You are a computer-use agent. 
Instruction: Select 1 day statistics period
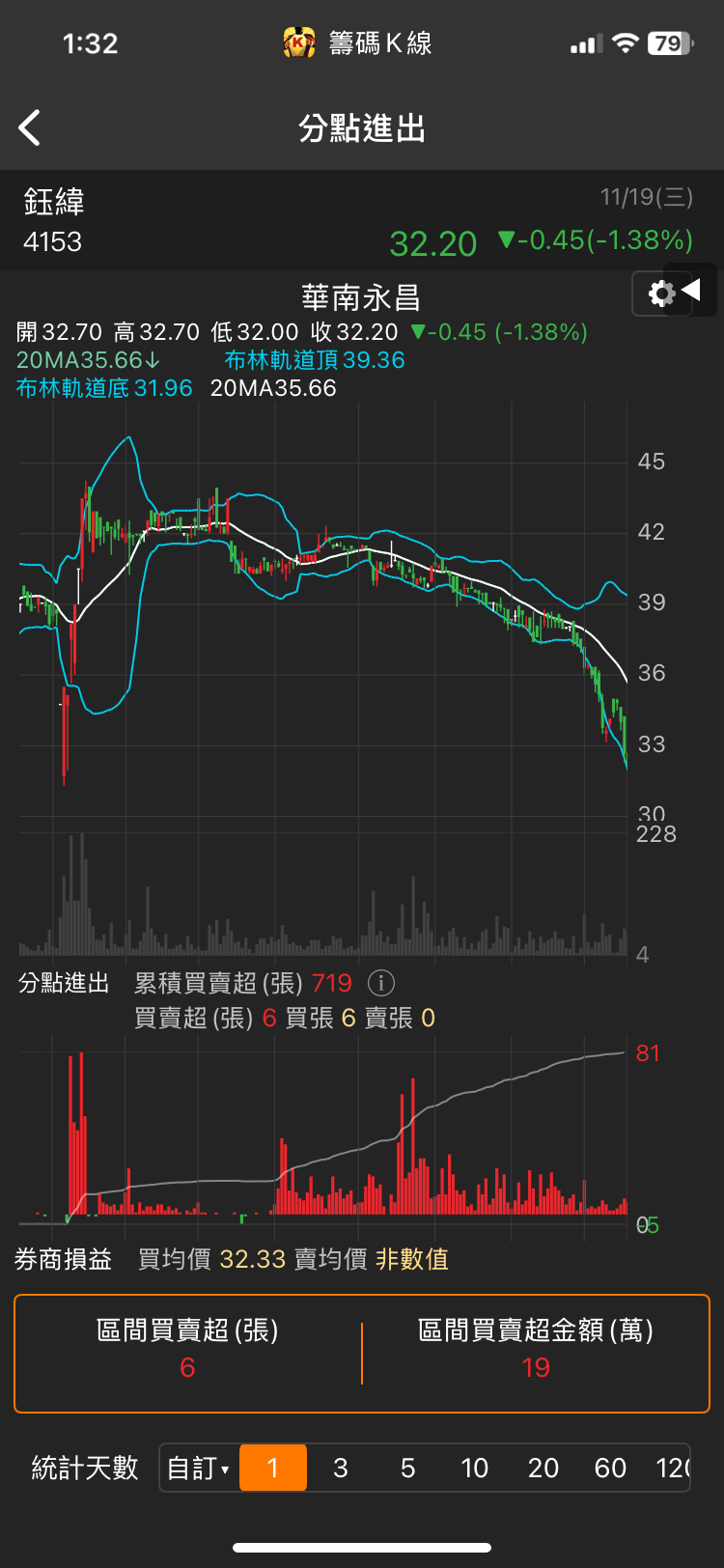pyautogui.click(x=273, y=1469)
